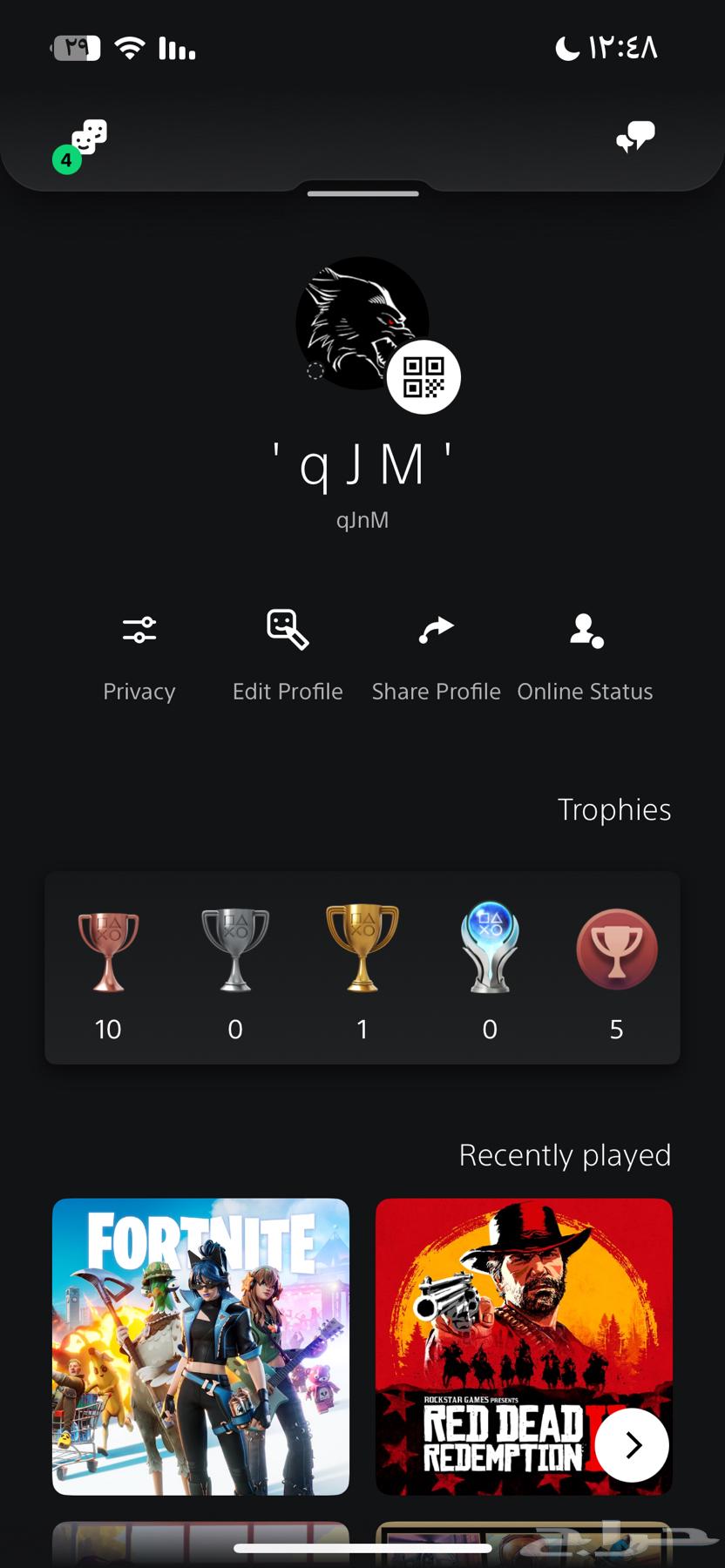Image resolution: width=725 pixels, height=1568 pixels.
Task: Select the bronze trophy icon
Action: 108,950
